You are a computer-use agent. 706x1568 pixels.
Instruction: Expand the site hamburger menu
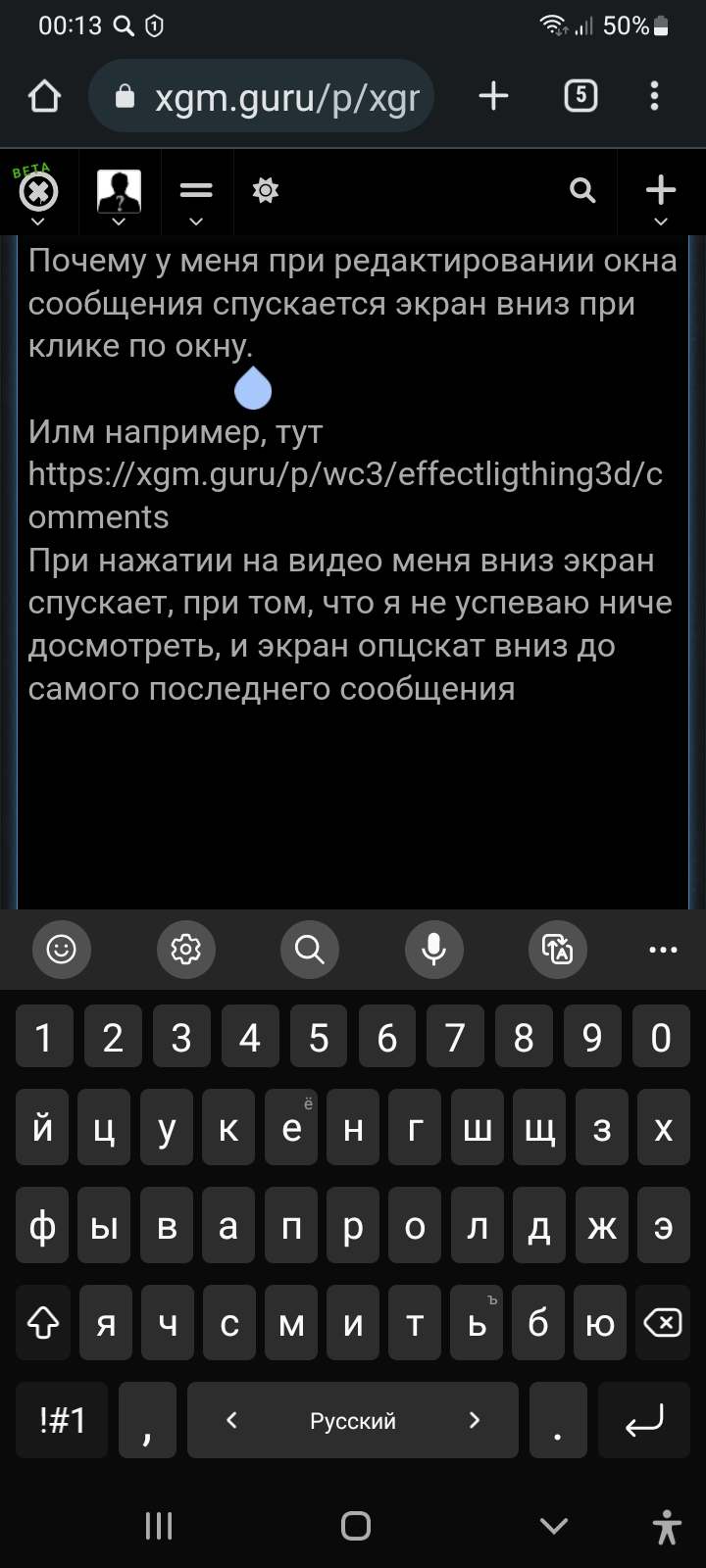196,194
